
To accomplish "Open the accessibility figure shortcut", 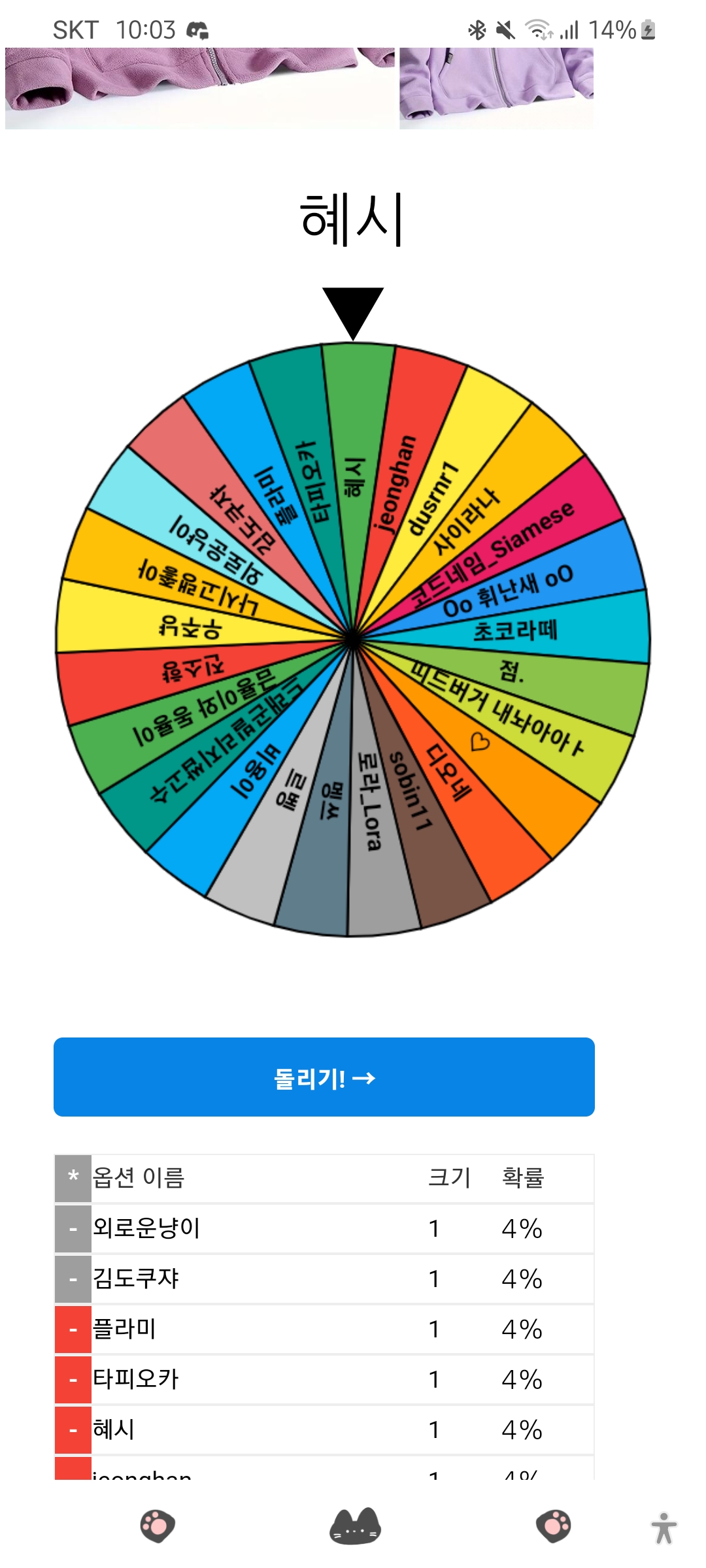I will pyautogui.click(x=664, y=1528).
